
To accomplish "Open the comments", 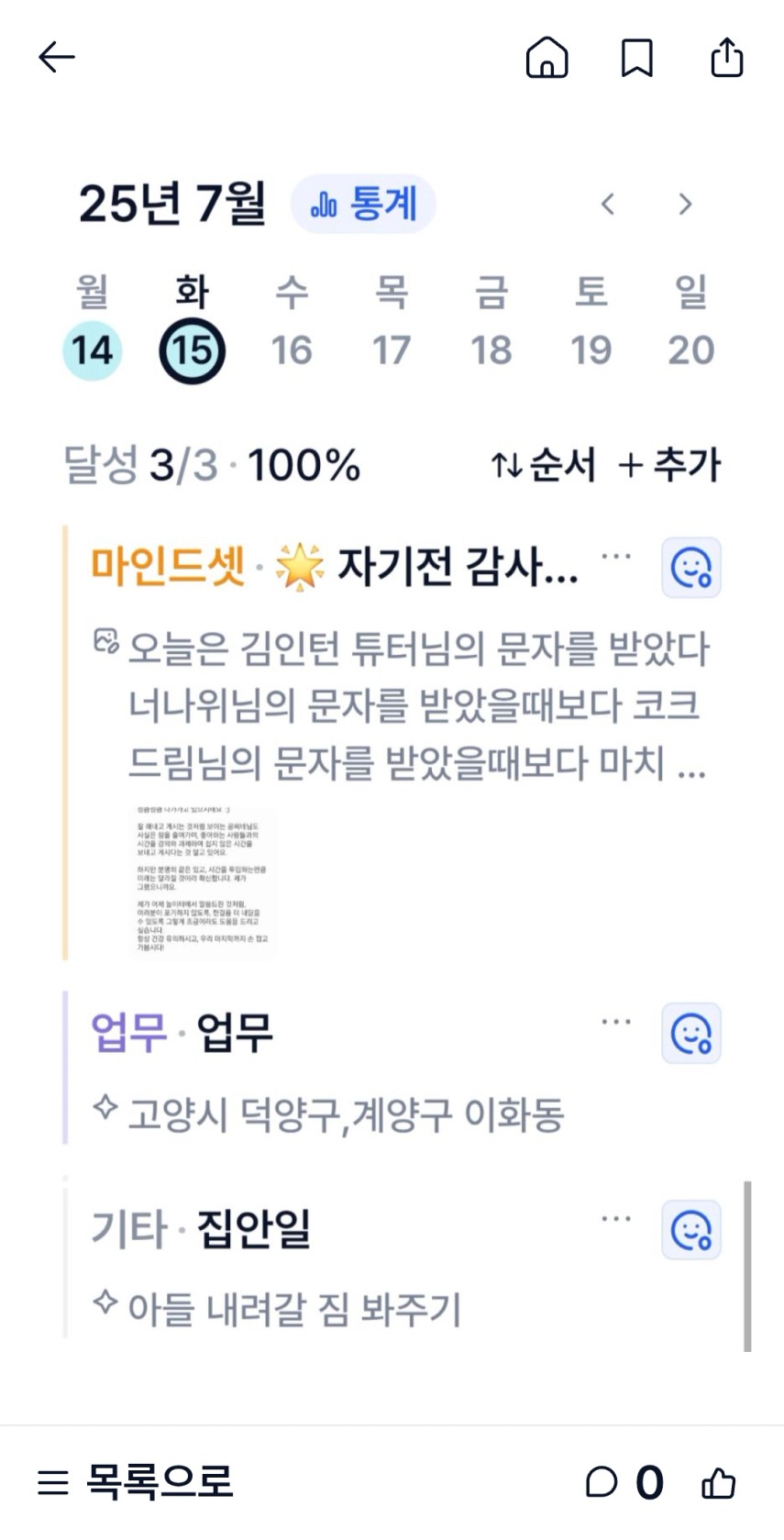I will point(624,1481).
